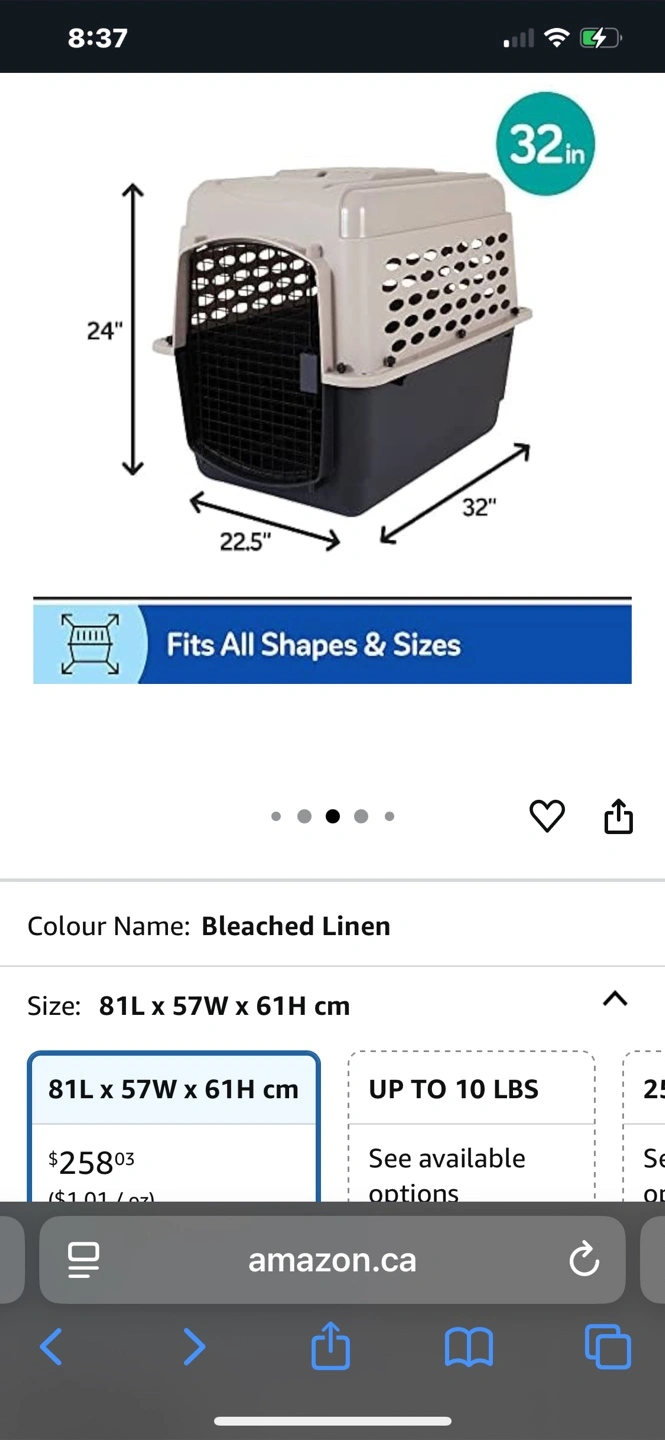Tap the amazon.ca address bar

click(x=332, y=1260)
